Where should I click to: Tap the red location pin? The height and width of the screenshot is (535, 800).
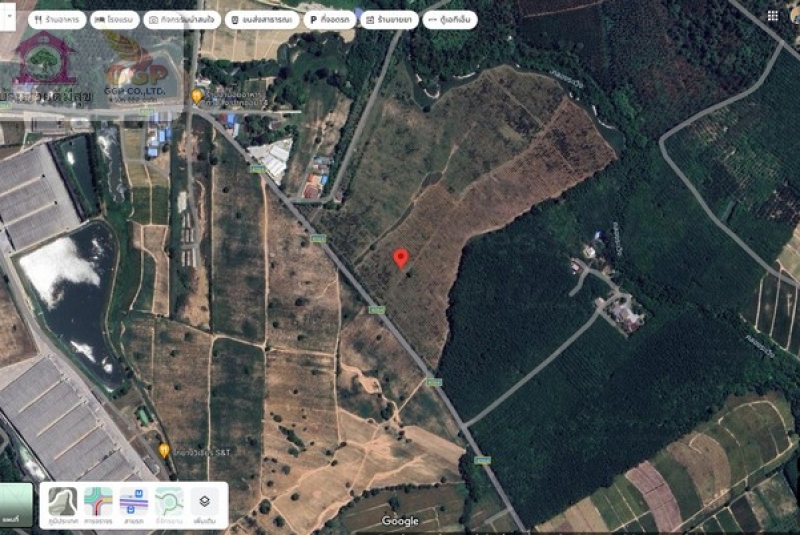click(x=401, y=259)
